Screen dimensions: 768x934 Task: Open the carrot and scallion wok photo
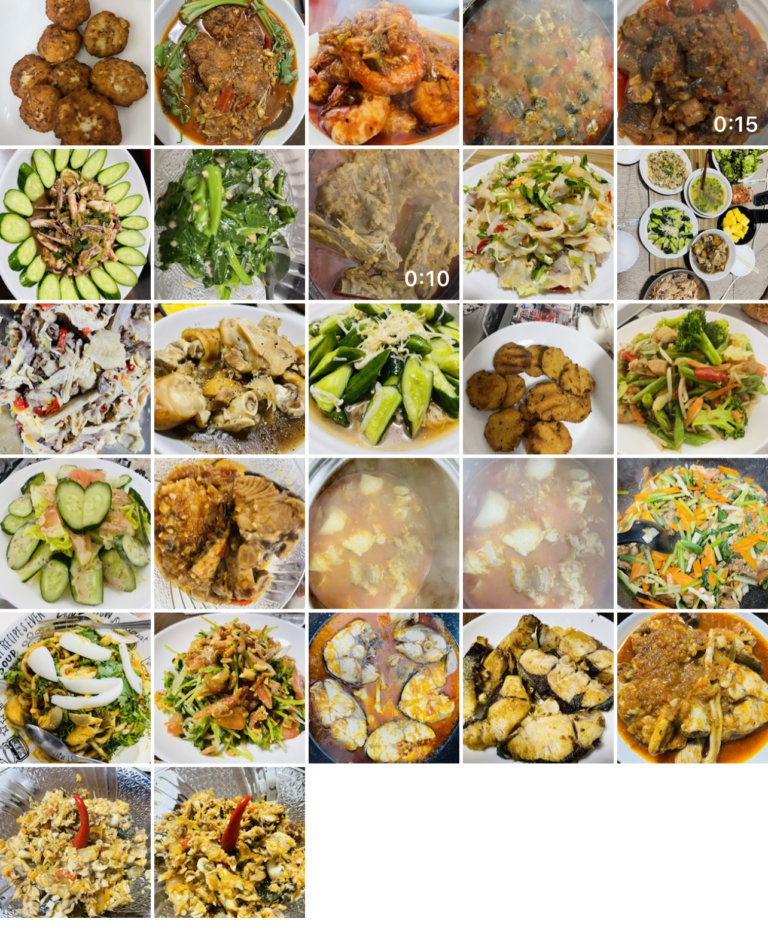coord(691,533)
